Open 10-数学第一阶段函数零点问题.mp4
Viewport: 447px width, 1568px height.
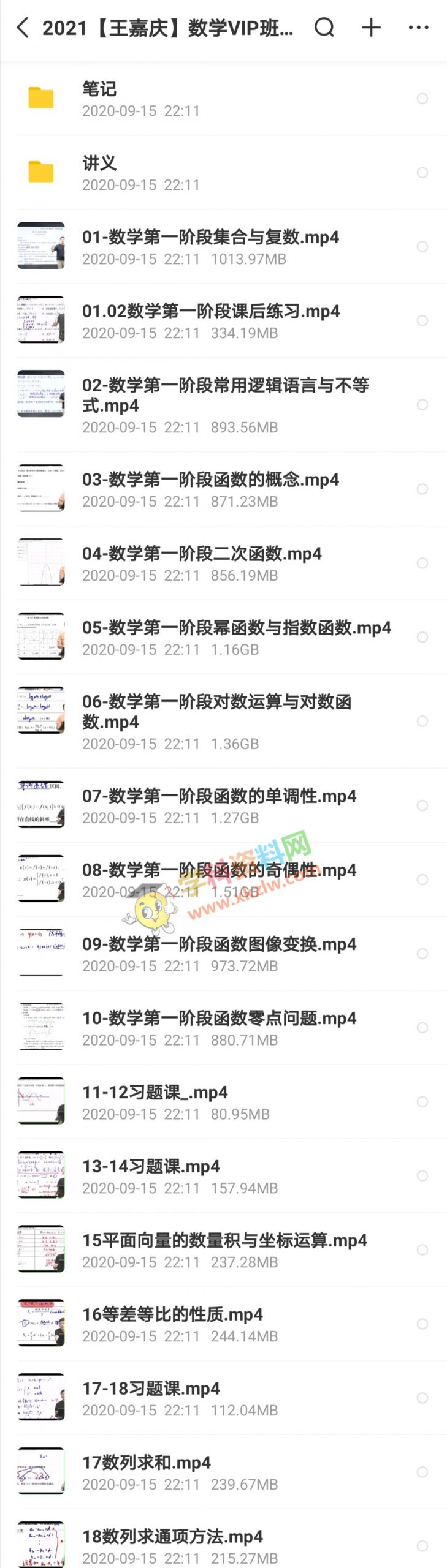point(219,1019)
